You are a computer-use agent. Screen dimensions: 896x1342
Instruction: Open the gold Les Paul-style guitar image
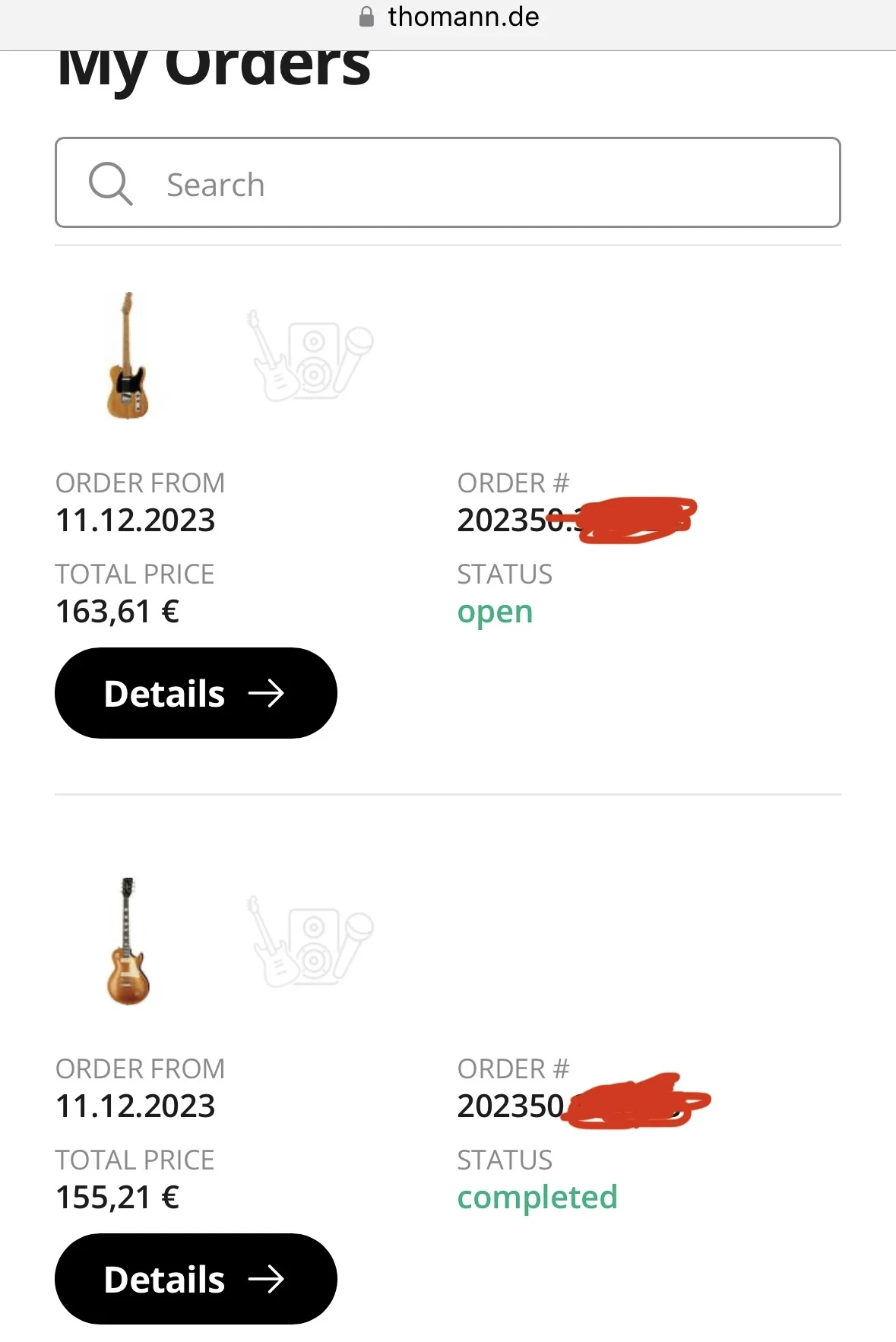[128, 942]
